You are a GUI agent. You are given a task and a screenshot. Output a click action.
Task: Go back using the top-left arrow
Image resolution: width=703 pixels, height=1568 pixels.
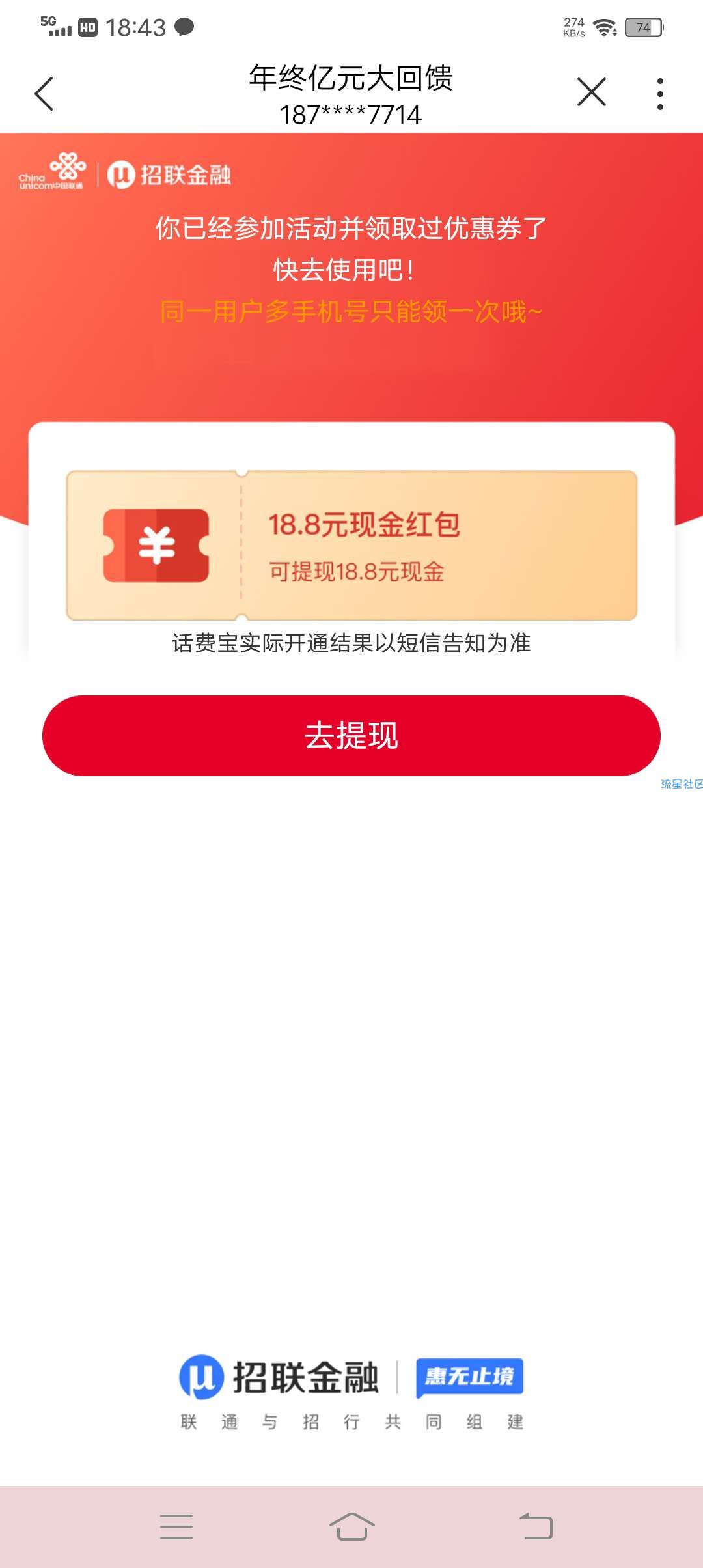point(44,94)
